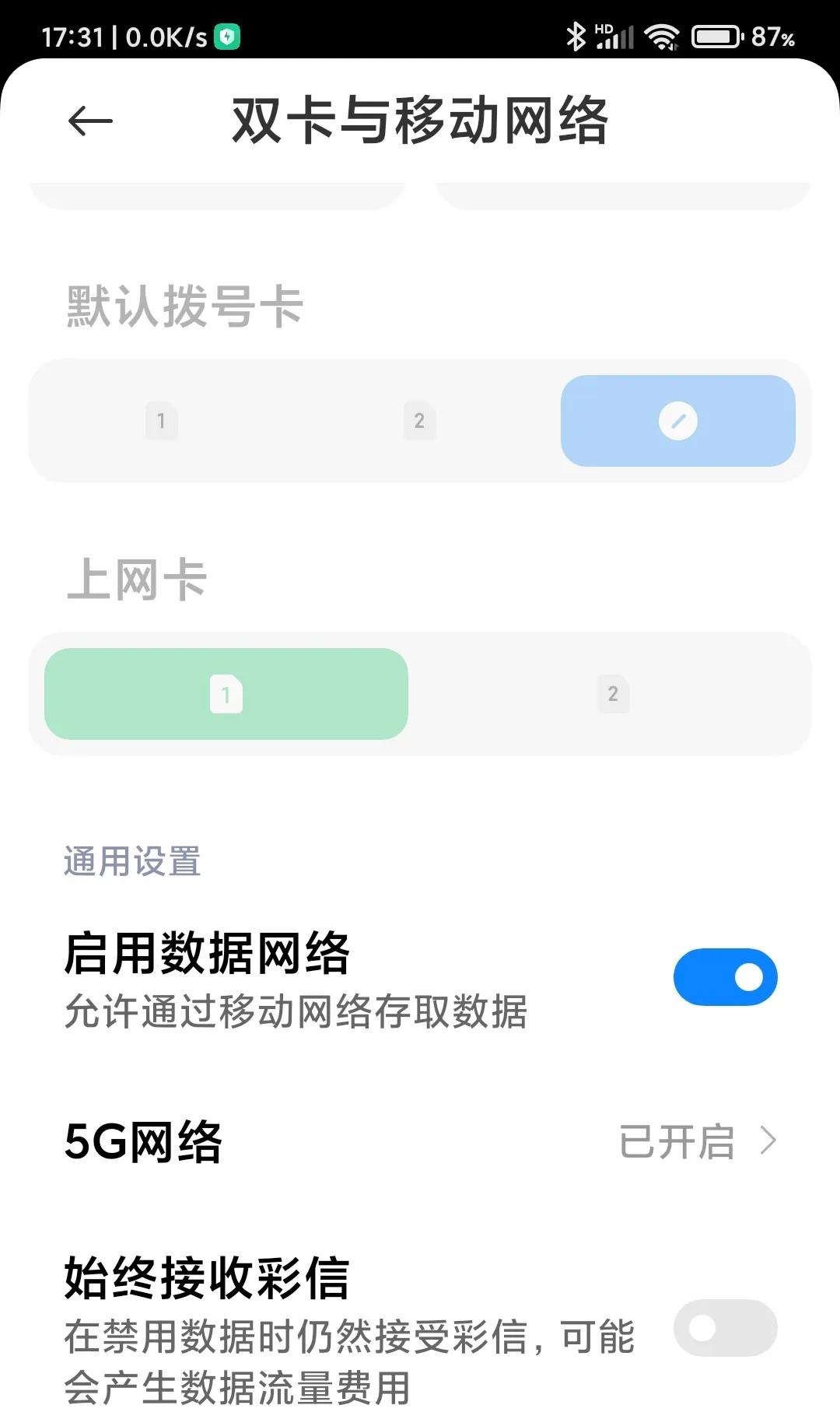
Task: Open the 5G网络 settings via its chevron
Action: pos(768,1141)
